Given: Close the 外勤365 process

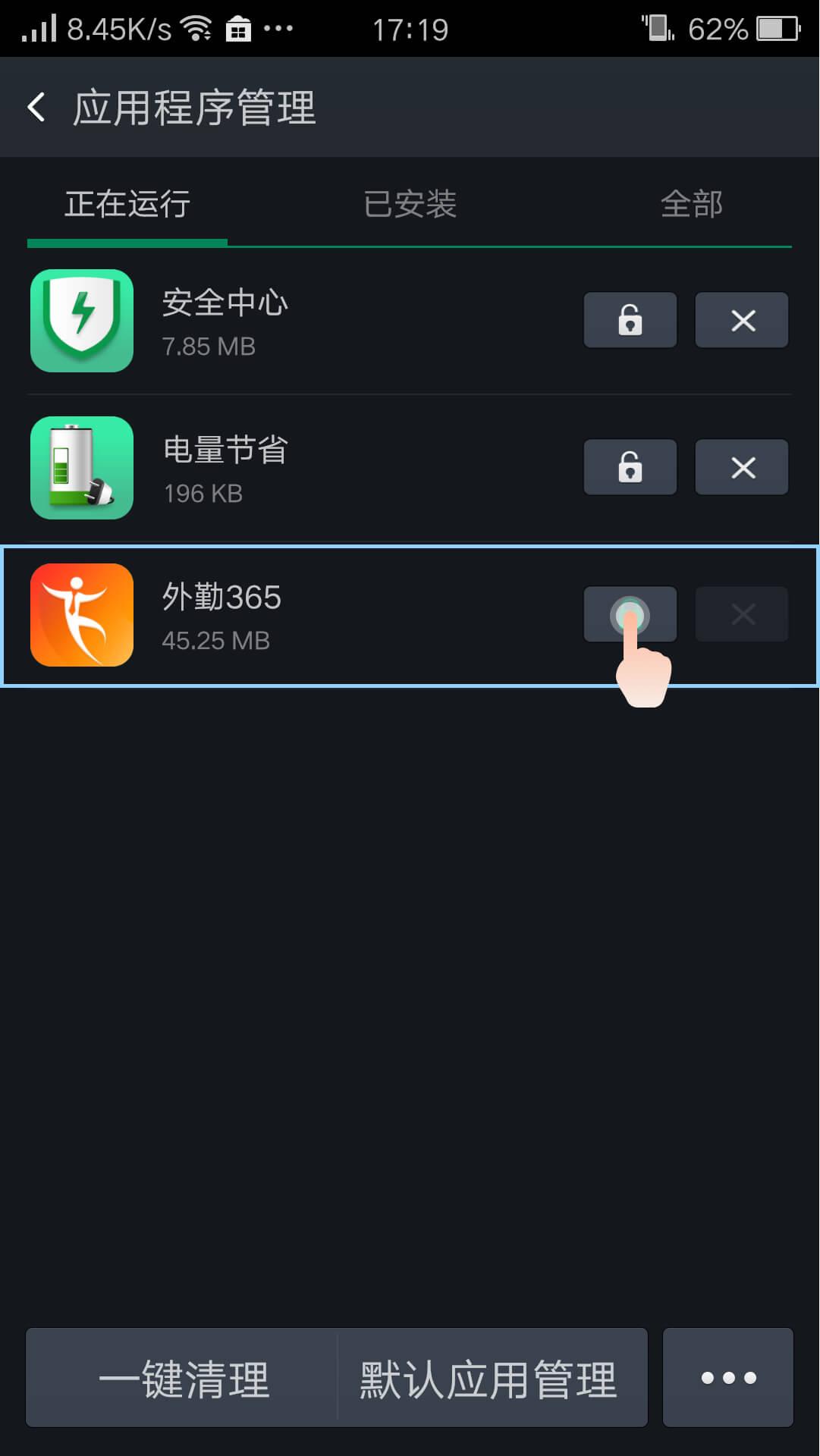Looking at the screenshot, I should click(742, 614).
